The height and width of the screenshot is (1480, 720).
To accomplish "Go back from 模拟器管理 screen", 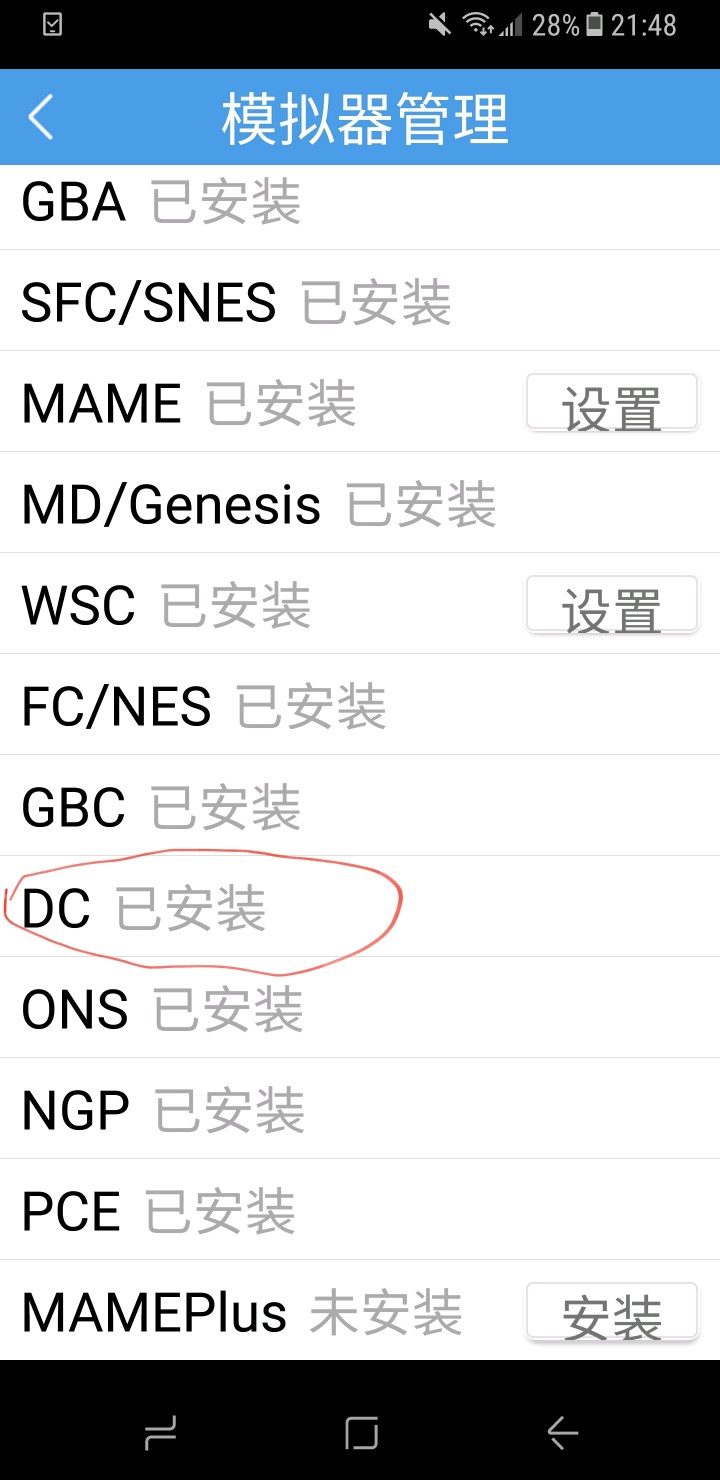I will click(x=41, y=117).
